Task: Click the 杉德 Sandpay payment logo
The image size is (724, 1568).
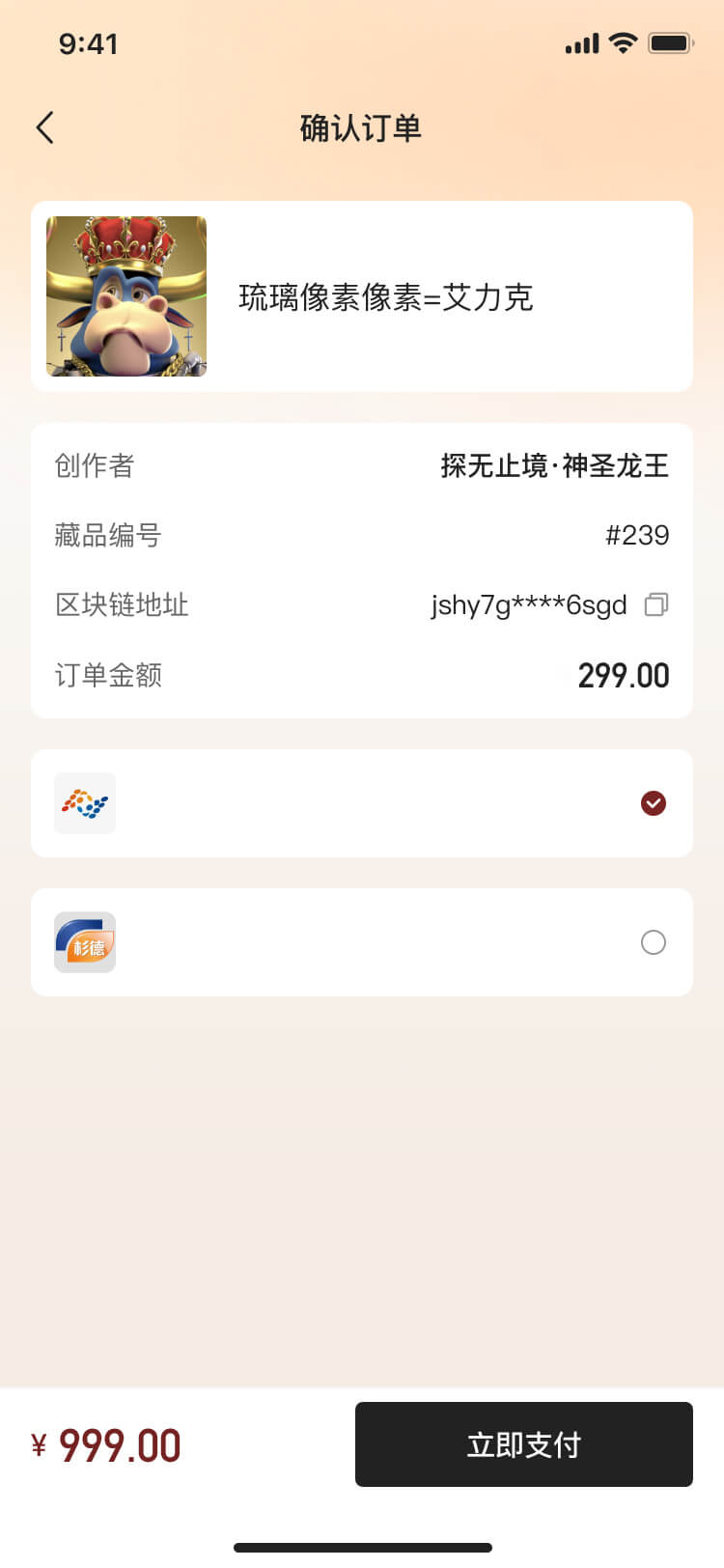Action: 84,942
